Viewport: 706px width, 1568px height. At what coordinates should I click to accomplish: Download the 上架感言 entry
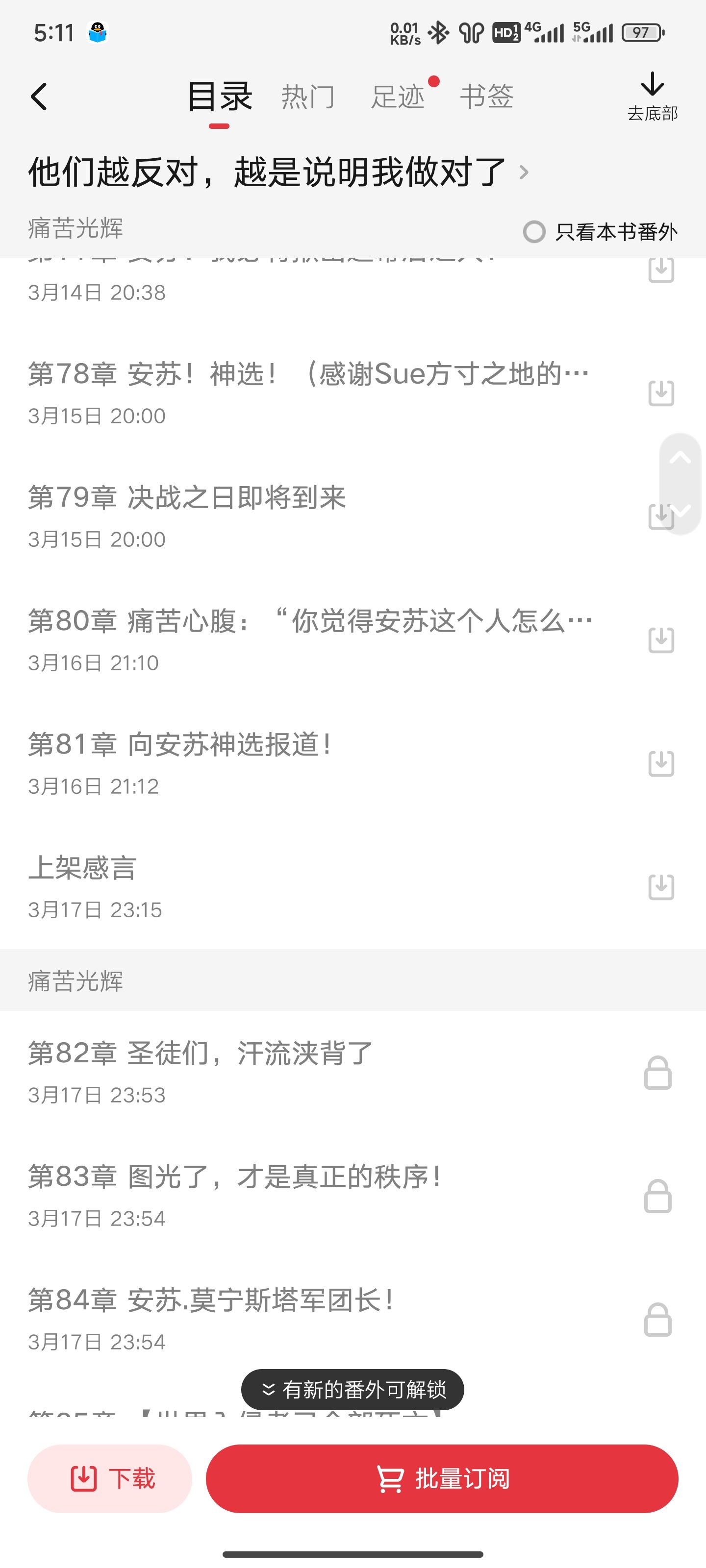661,887
